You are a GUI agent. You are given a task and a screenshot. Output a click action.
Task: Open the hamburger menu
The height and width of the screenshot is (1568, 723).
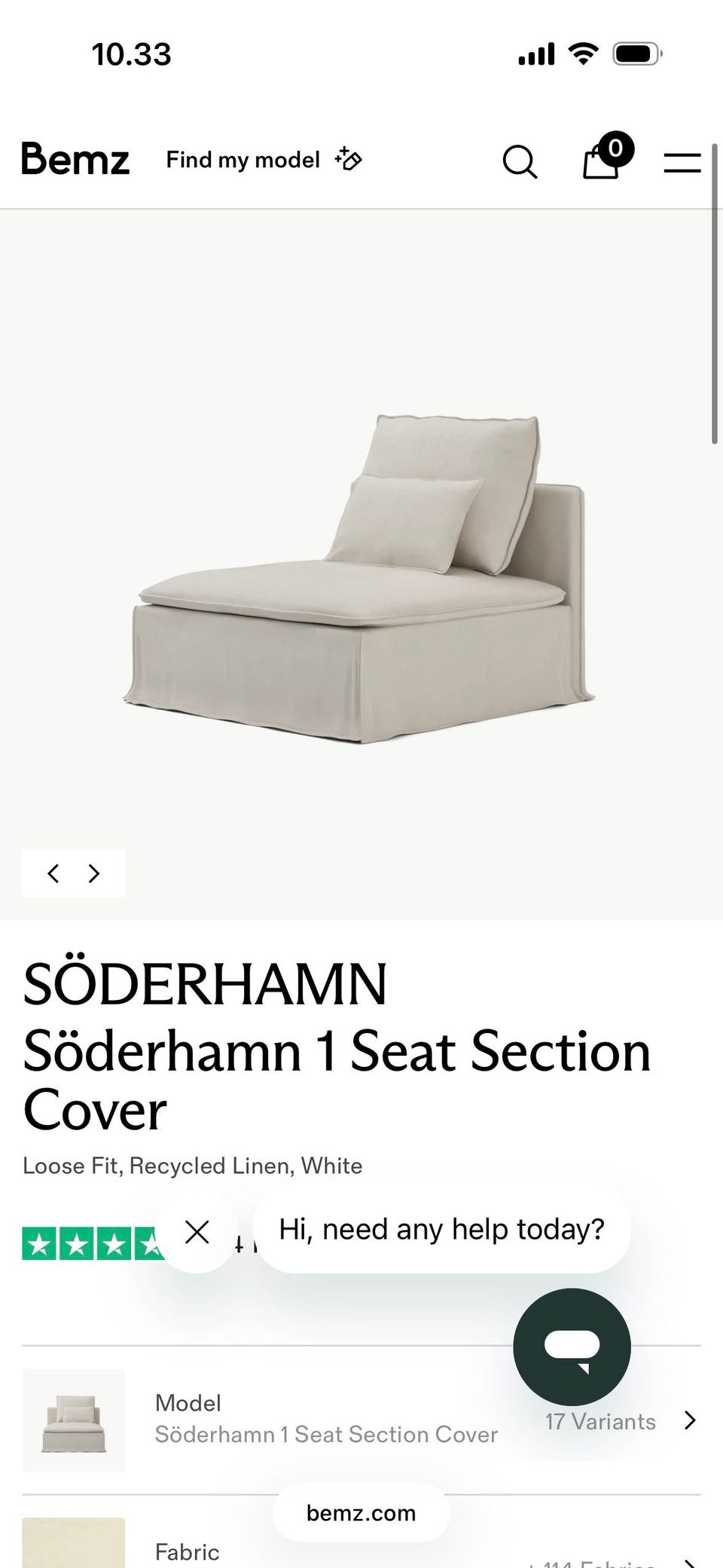tap(682, 162)
